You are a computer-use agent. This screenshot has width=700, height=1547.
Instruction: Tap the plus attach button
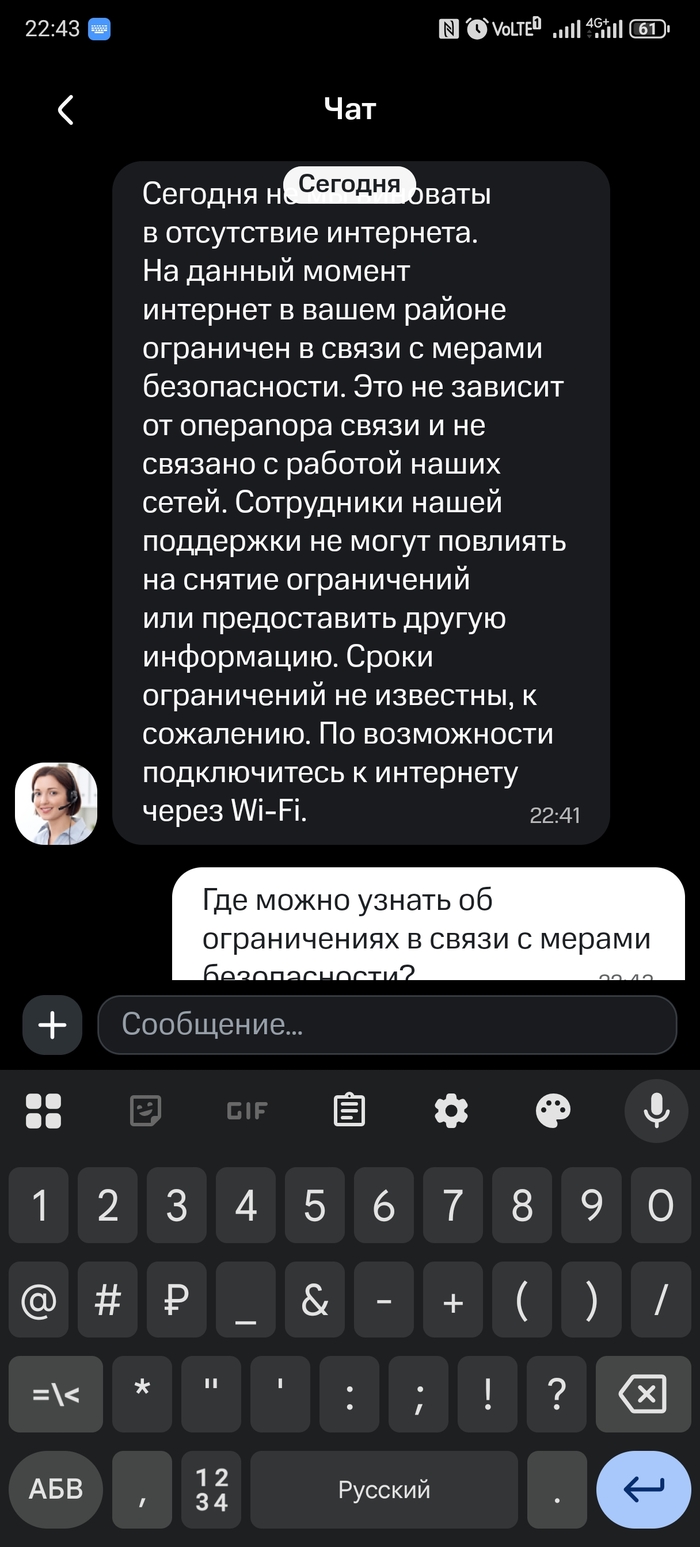click(52, 1025)
